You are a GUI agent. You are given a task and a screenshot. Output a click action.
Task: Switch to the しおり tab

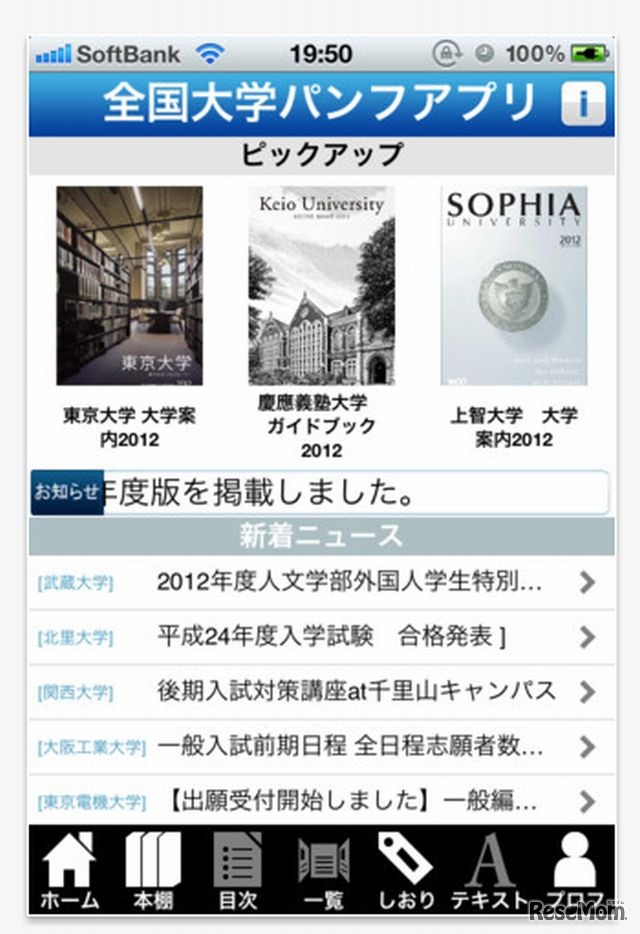404,871
